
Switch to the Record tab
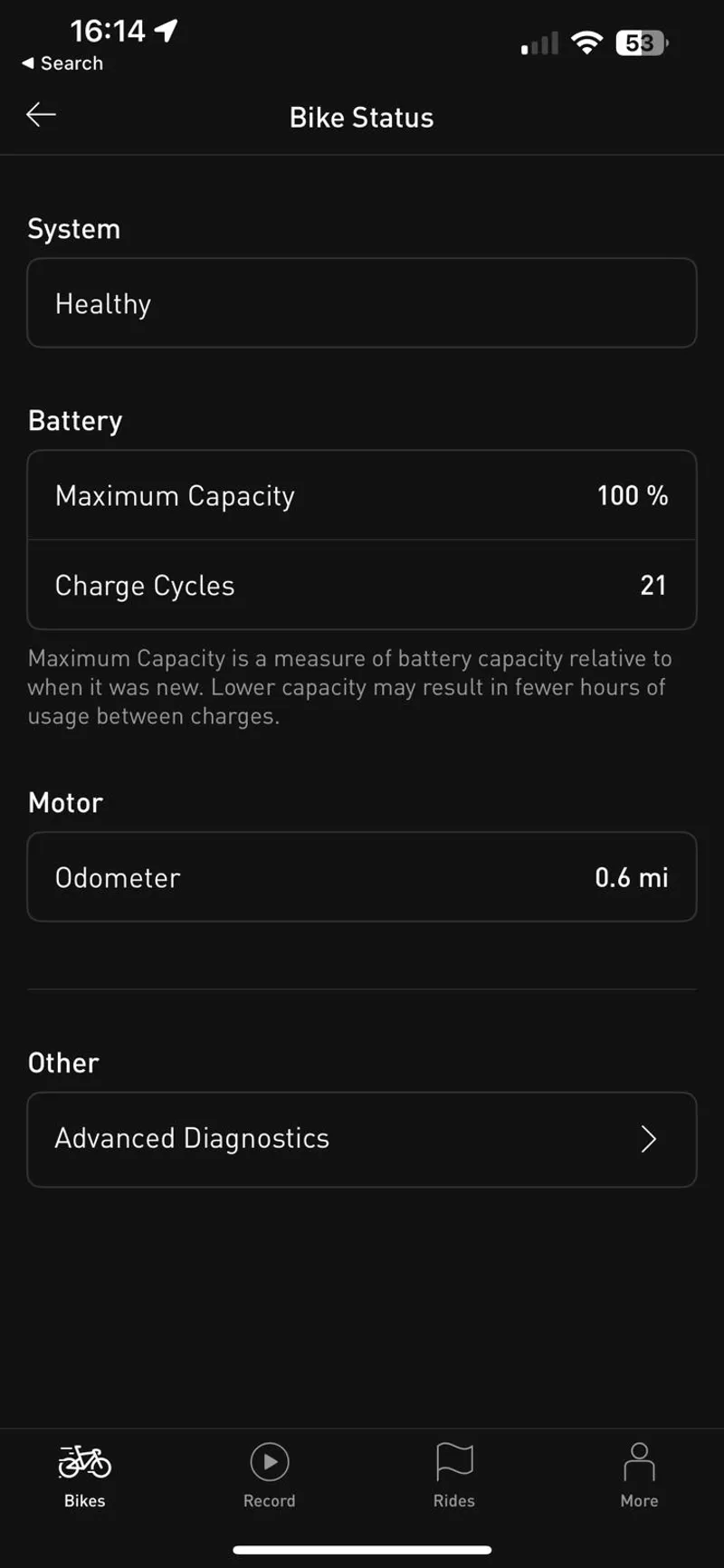(269, 1476)
